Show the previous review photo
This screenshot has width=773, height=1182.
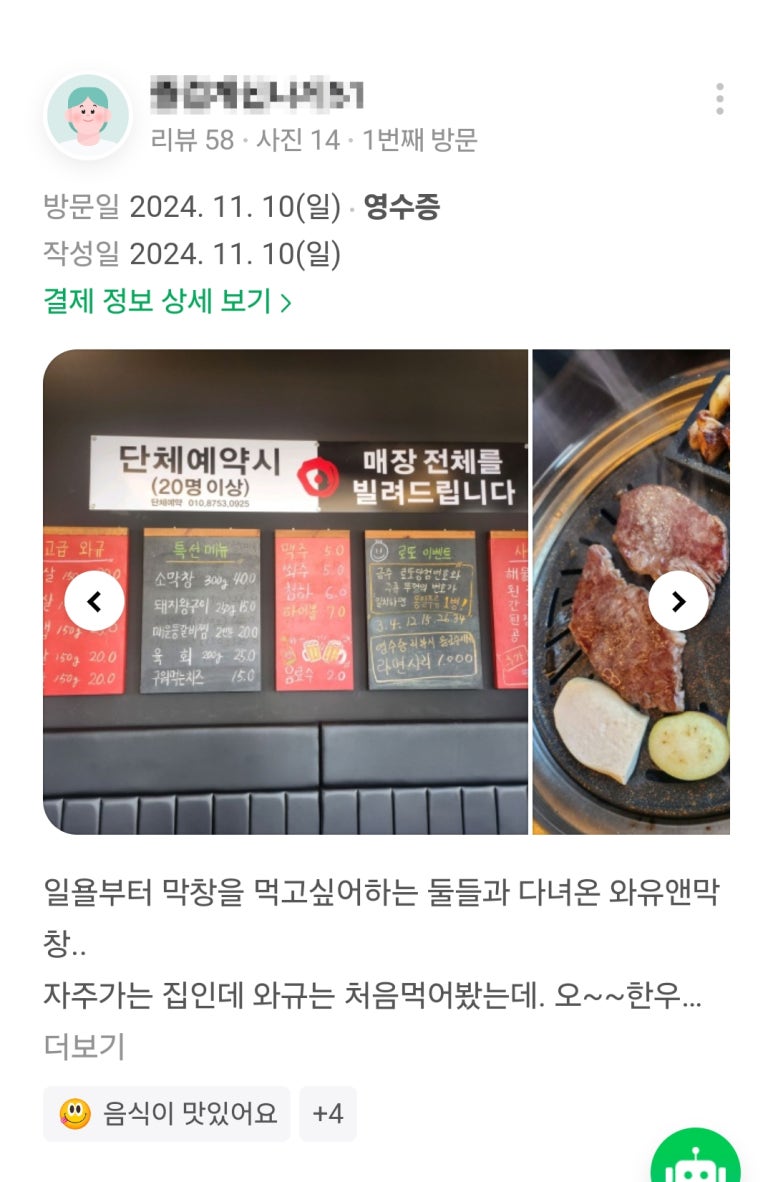pos(95,601)
